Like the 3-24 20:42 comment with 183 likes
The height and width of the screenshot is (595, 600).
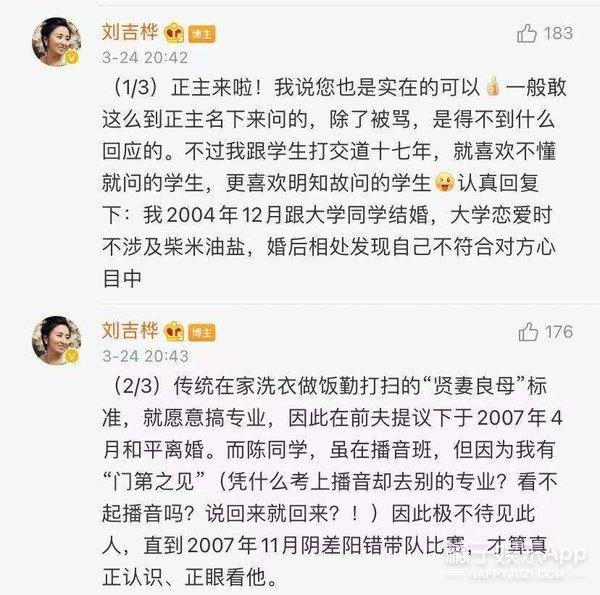click(x=527, y=33)
